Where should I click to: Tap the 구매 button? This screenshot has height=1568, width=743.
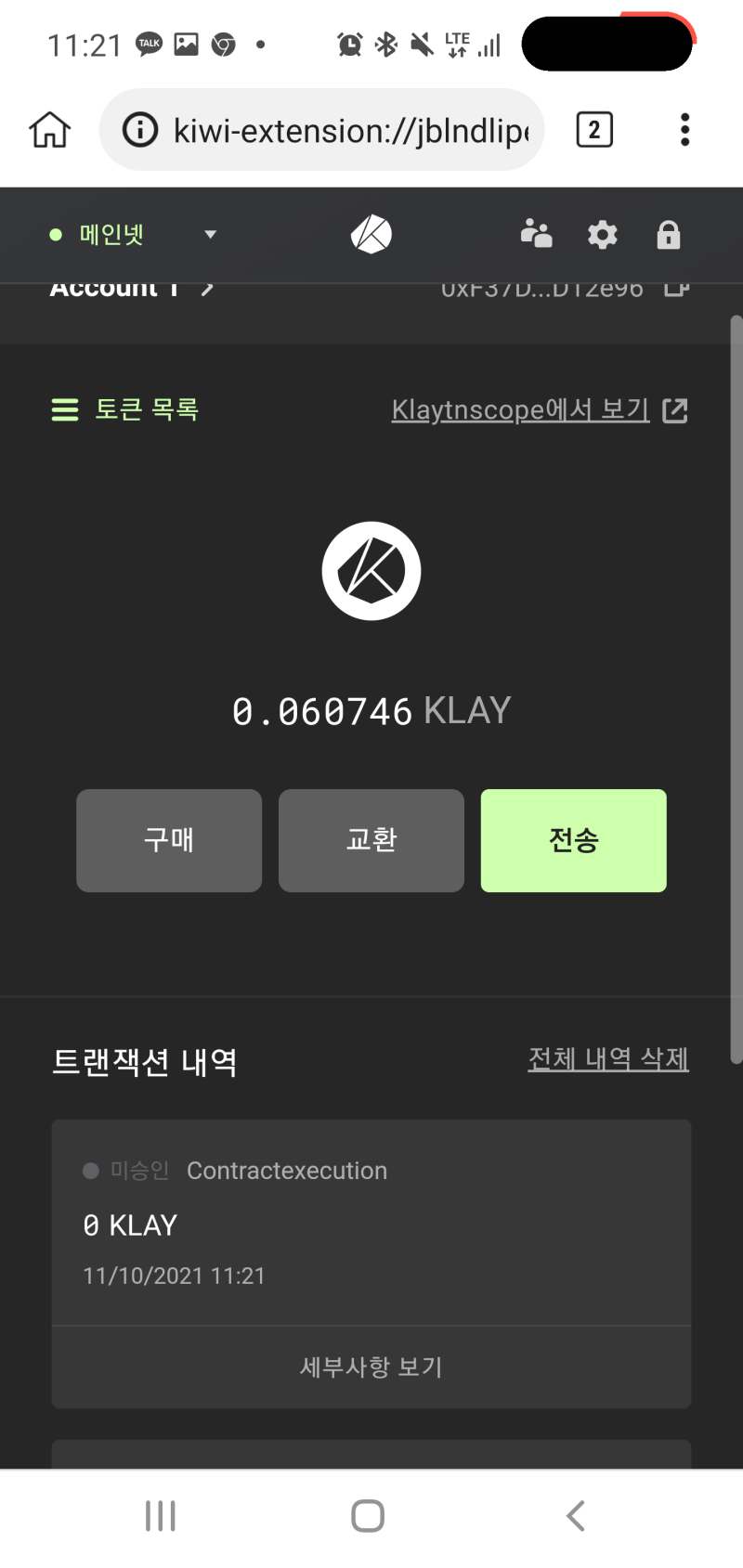pos(168,840)
